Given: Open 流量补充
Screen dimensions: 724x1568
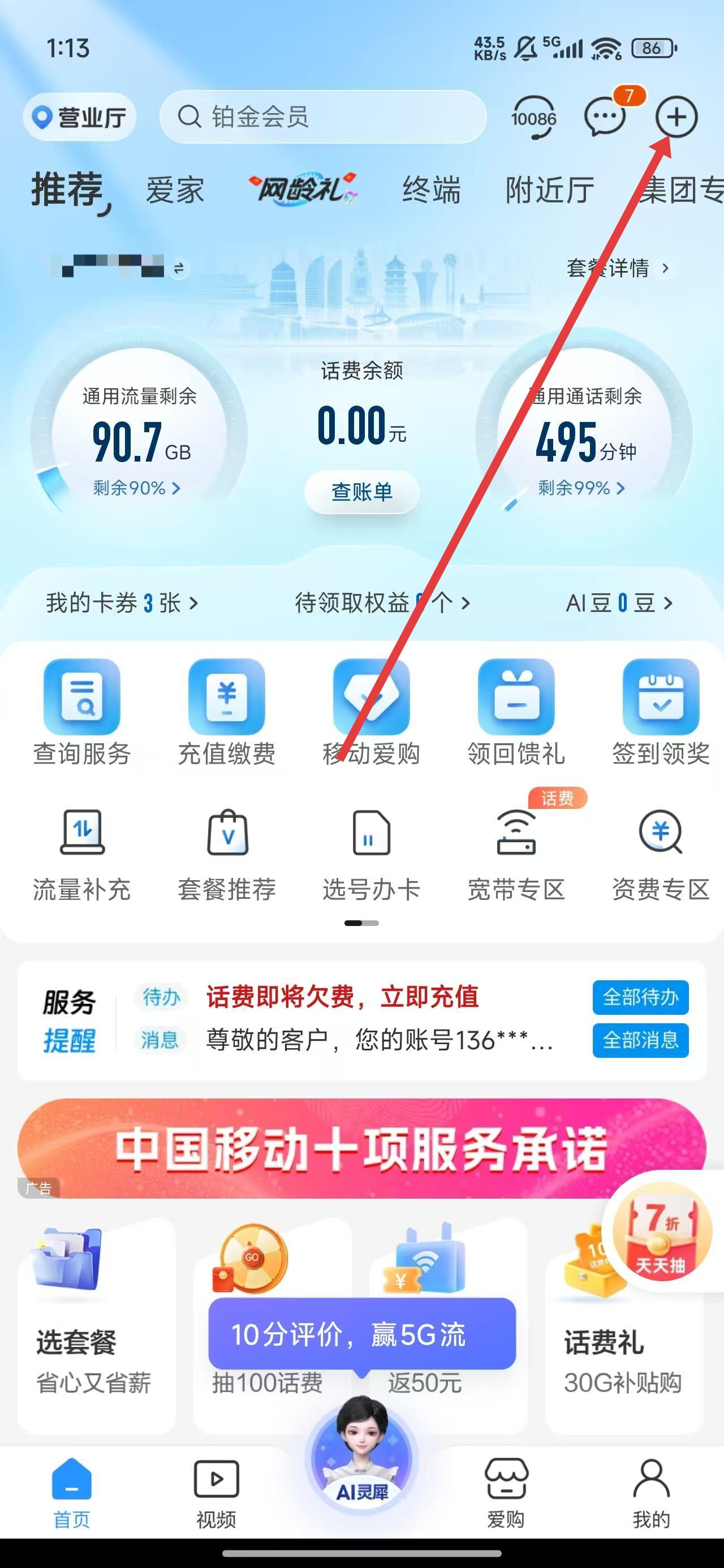Looking at the screenshot, I should pos(81,854).
